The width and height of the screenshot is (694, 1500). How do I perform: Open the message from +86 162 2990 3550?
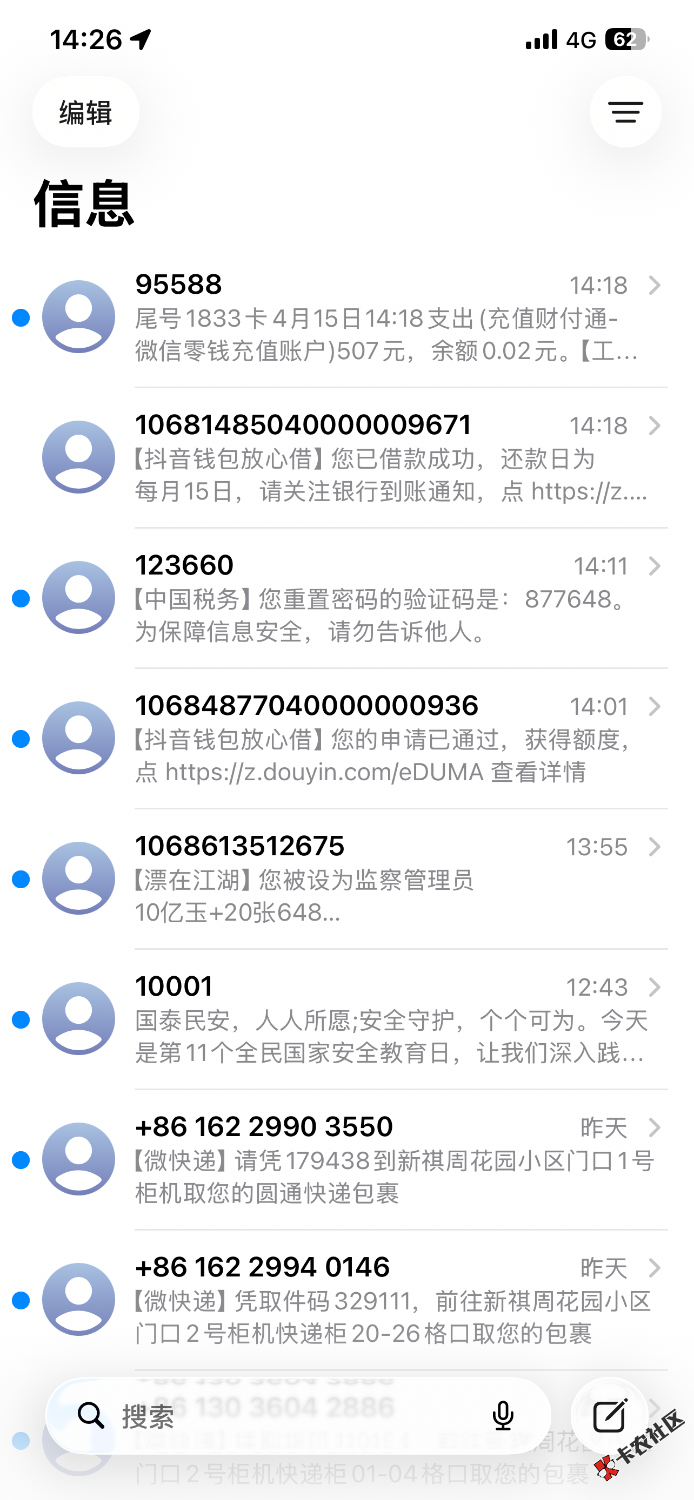[390, 1160]
